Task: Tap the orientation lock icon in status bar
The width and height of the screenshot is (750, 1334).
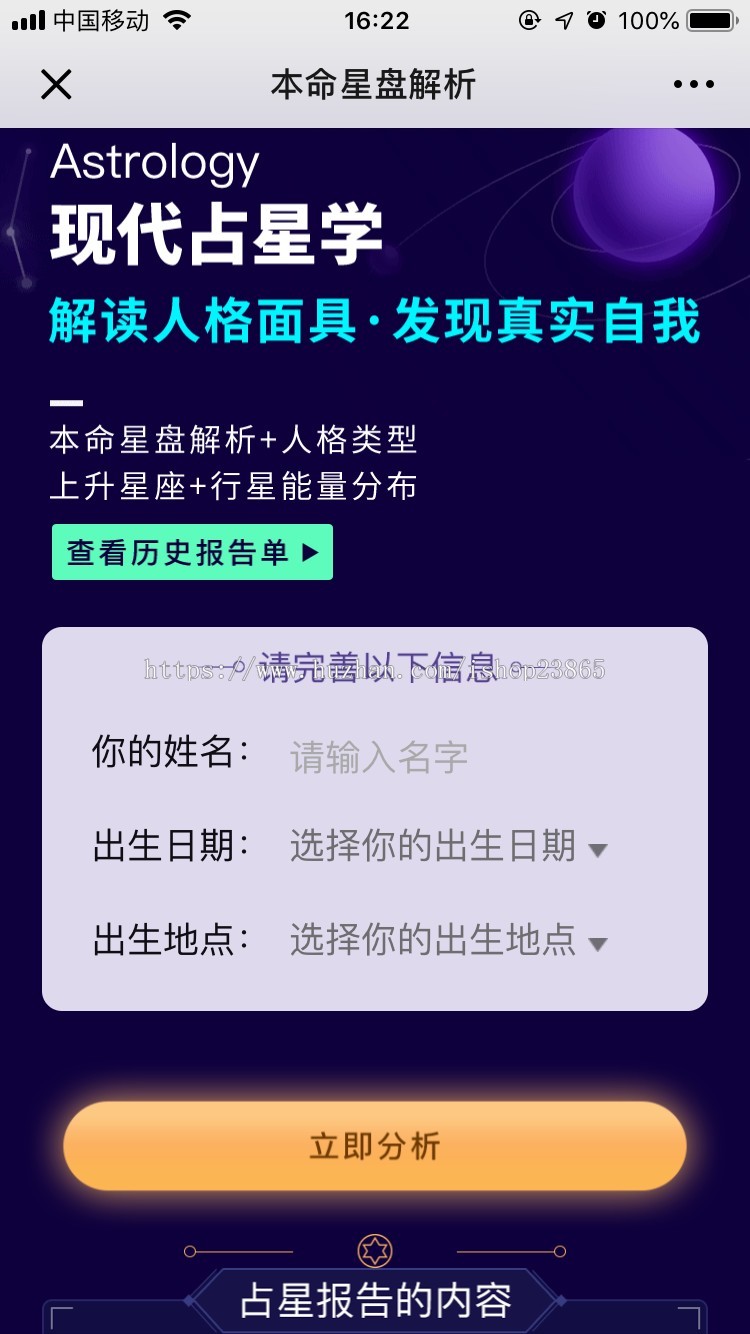Action: click(528, 20)
